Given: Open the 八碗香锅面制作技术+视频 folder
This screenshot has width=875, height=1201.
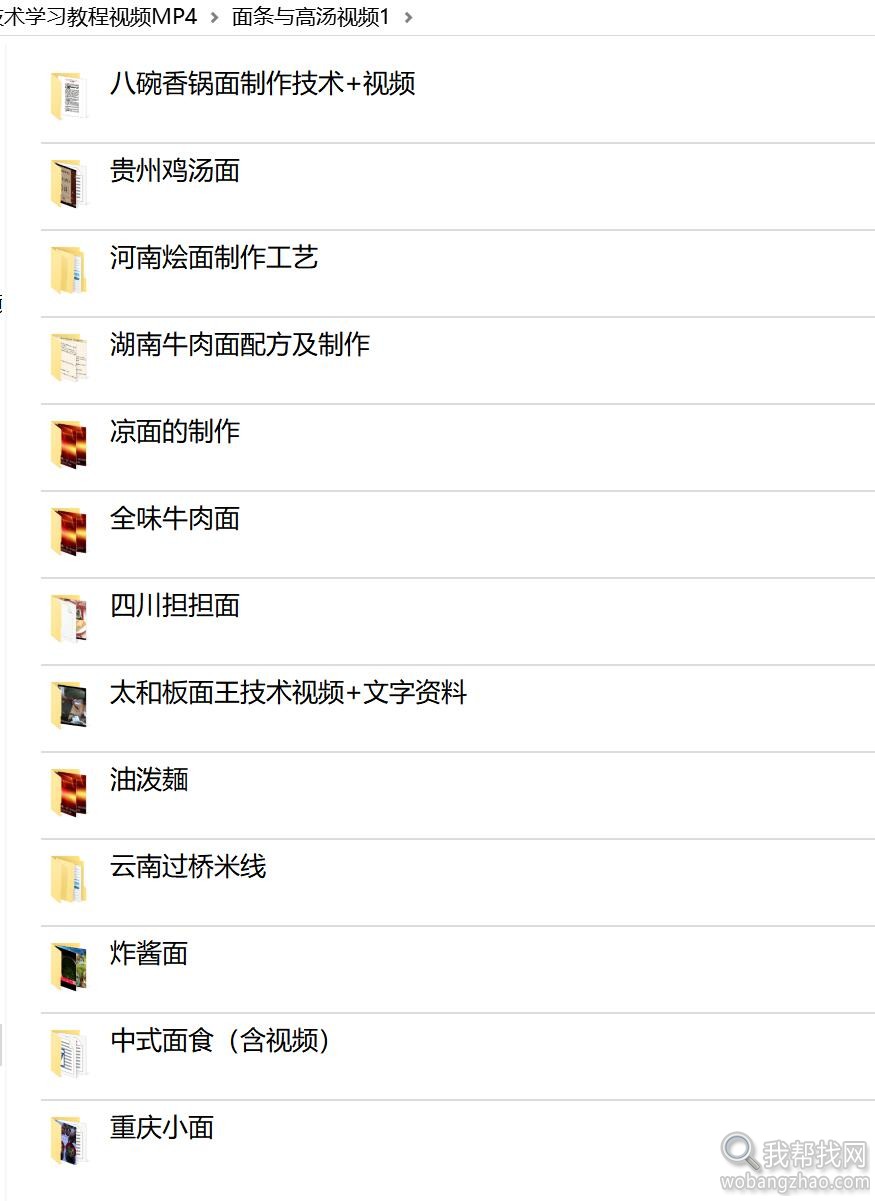Looking at the screenshot, I should pyautogui.click(x=262, y=84).
